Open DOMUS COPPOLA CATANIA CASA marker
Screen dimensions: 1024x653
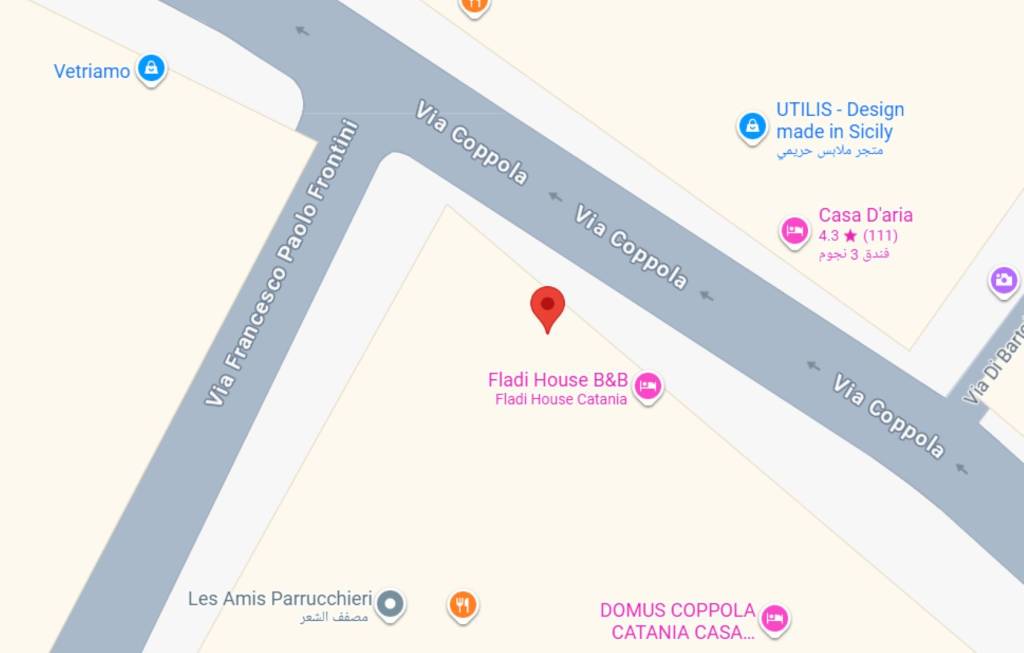pos(774,619)
